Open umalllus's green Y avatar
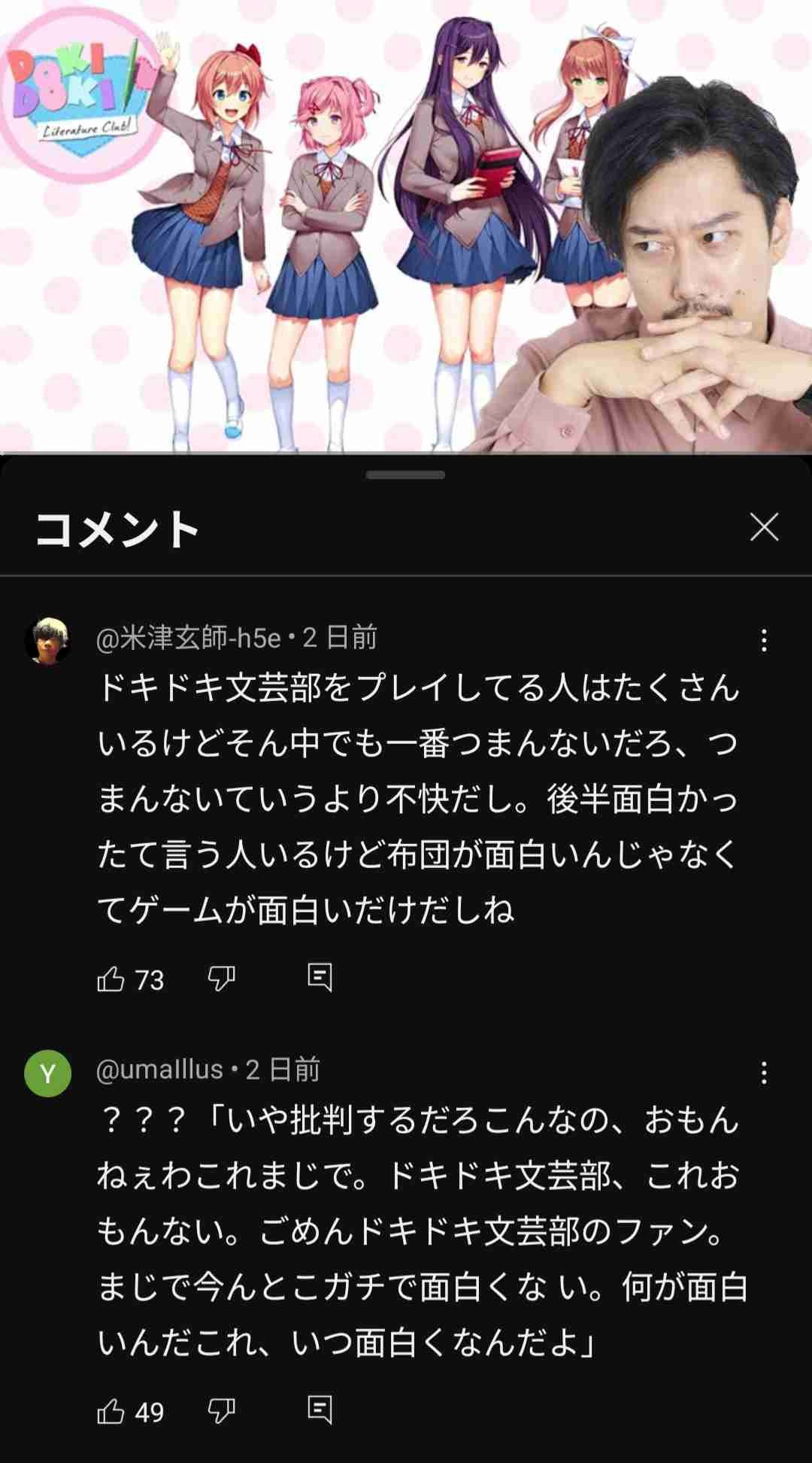The height and width of the screenshot is (1463, 812). 48,1073
